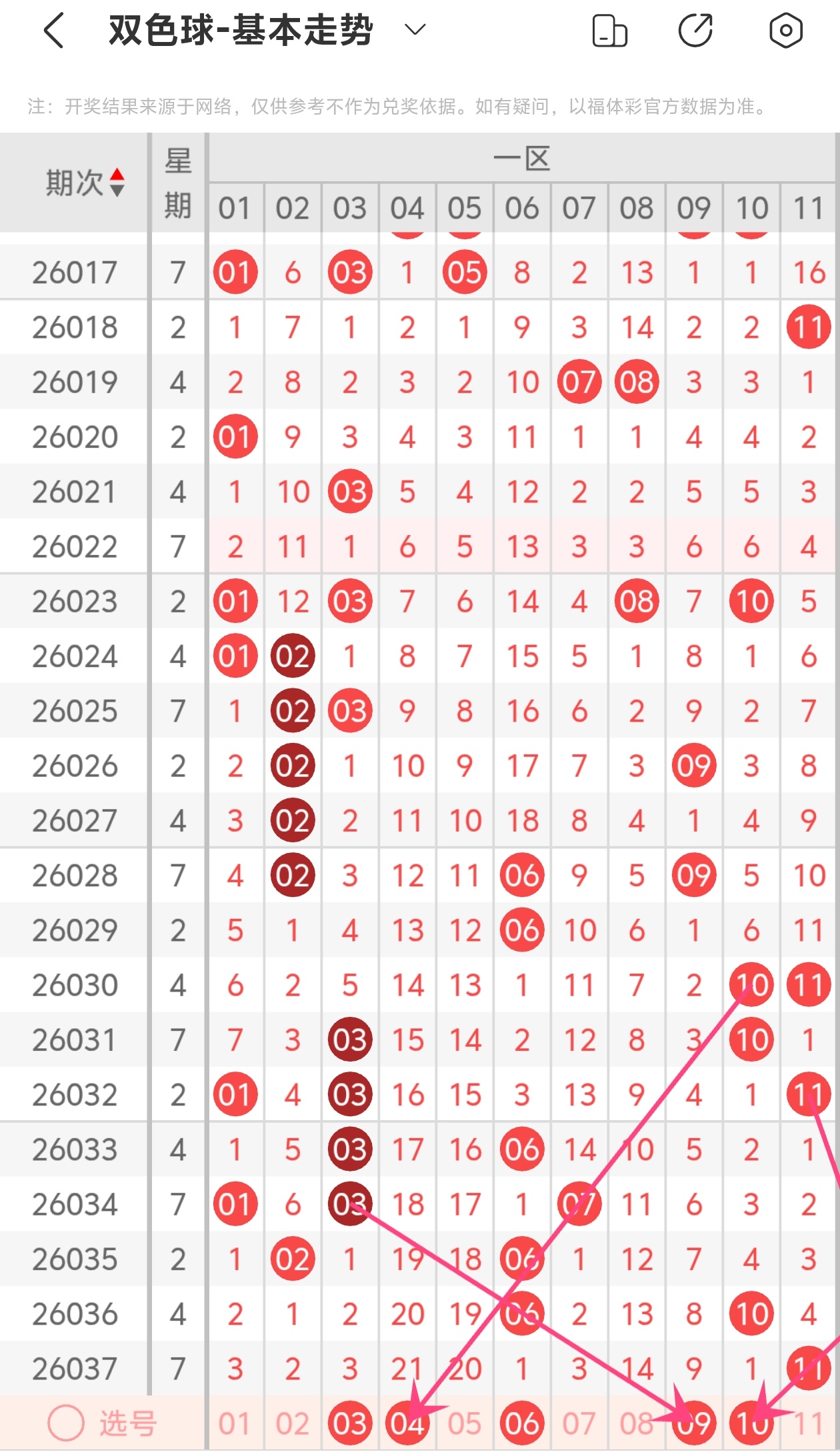Screen dimensions: 840x1456
Task: Select number 11 in the 选号 row
Action: pos(808,1424)
